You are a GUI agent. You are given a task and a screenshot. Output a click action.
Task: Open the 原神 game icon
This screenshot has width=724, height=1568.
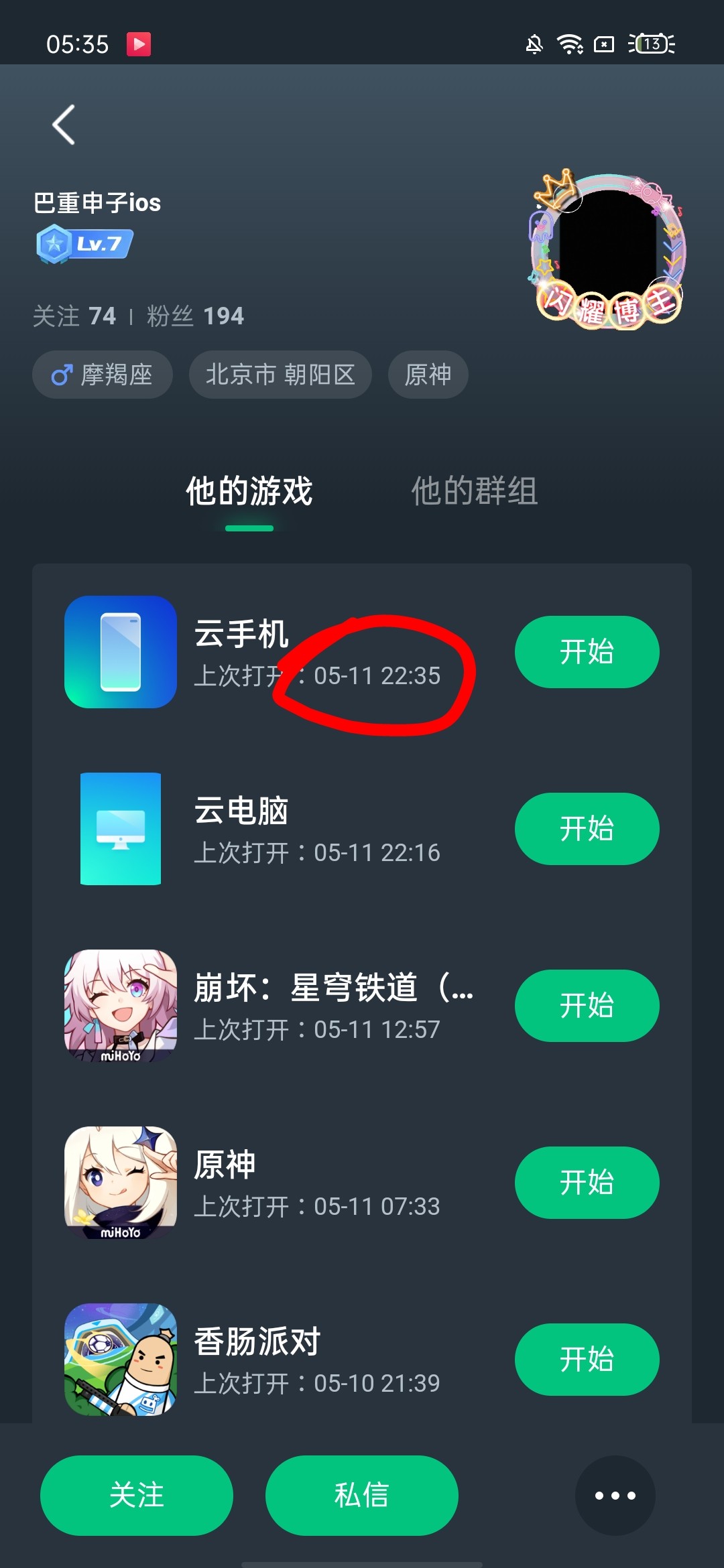(x=121, y=1183)
